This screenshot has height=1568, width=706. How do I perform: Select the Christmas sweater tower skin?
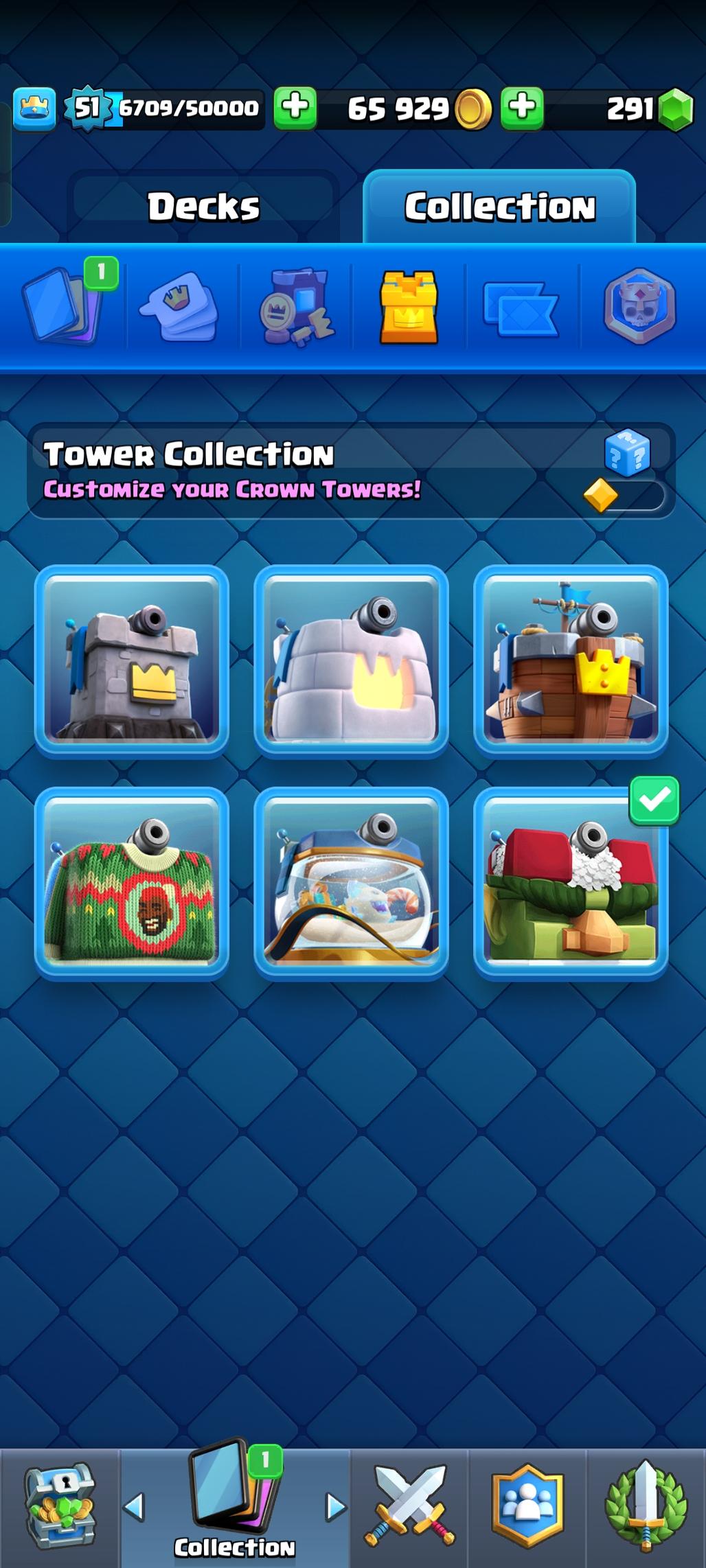(x=132, y=884)
